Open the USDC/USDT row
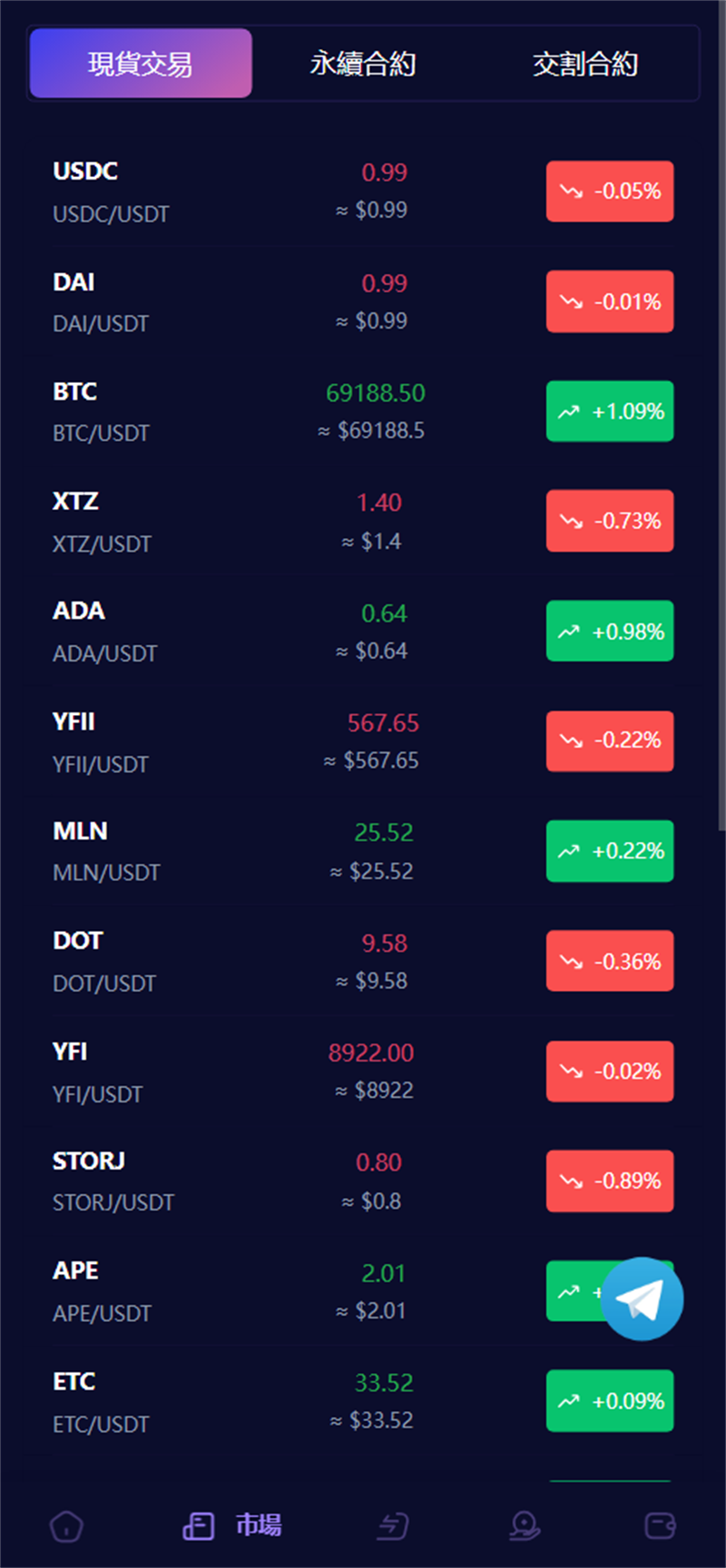This screenshot has height=1568, width=726. [363, 191]
